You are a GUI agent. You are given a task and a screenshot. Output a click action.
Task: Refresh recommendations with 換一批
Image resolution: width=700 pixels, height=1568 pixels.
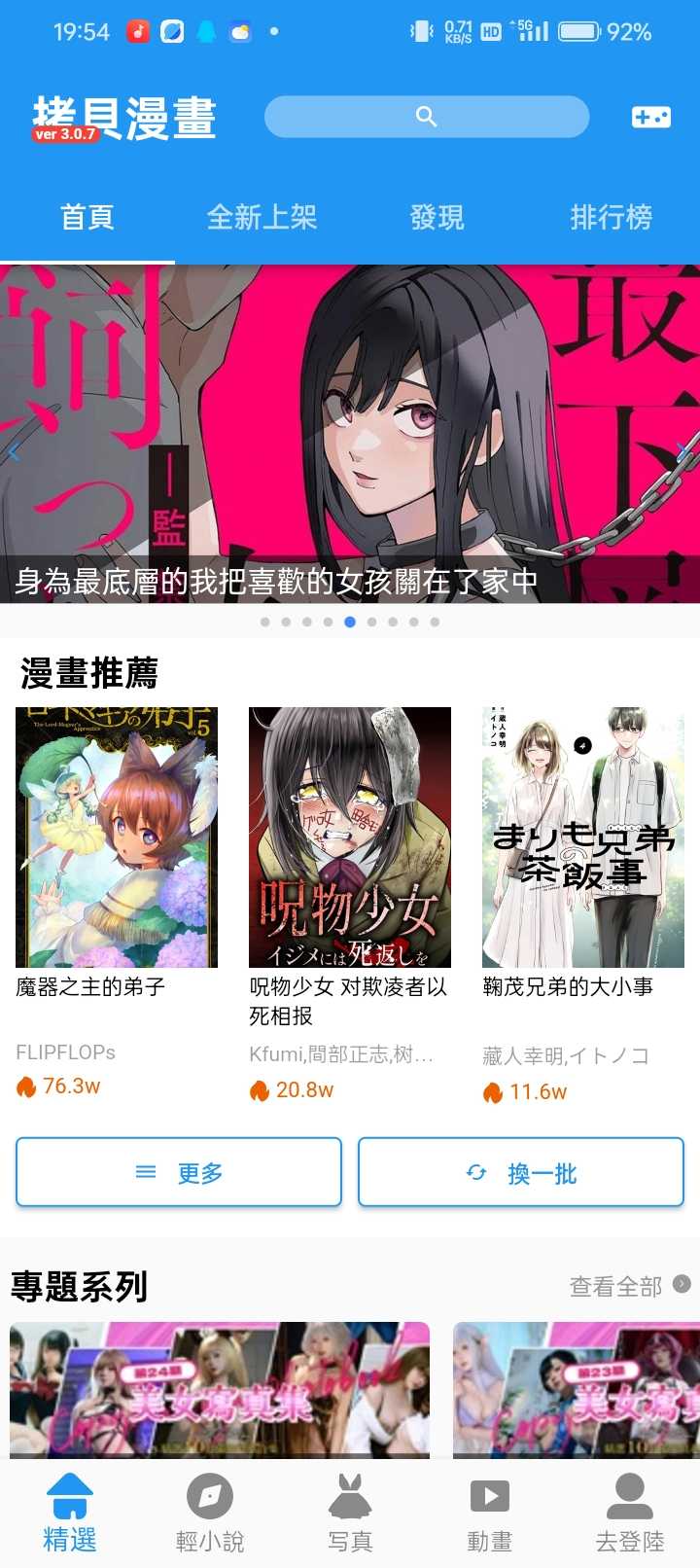[521, 1172]
